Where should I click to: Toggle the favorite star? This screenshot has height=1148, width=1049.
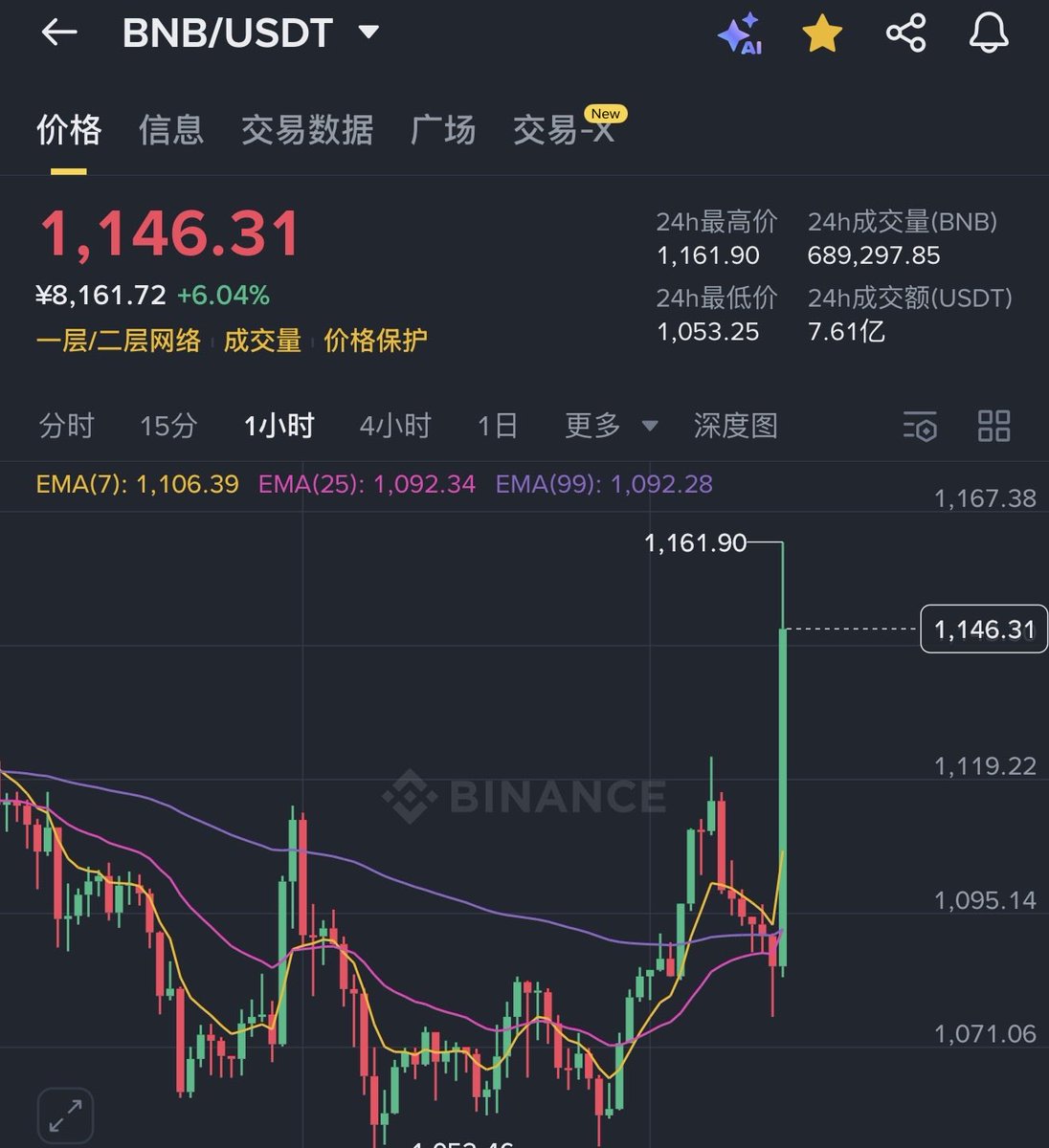(x=822, y=34)
